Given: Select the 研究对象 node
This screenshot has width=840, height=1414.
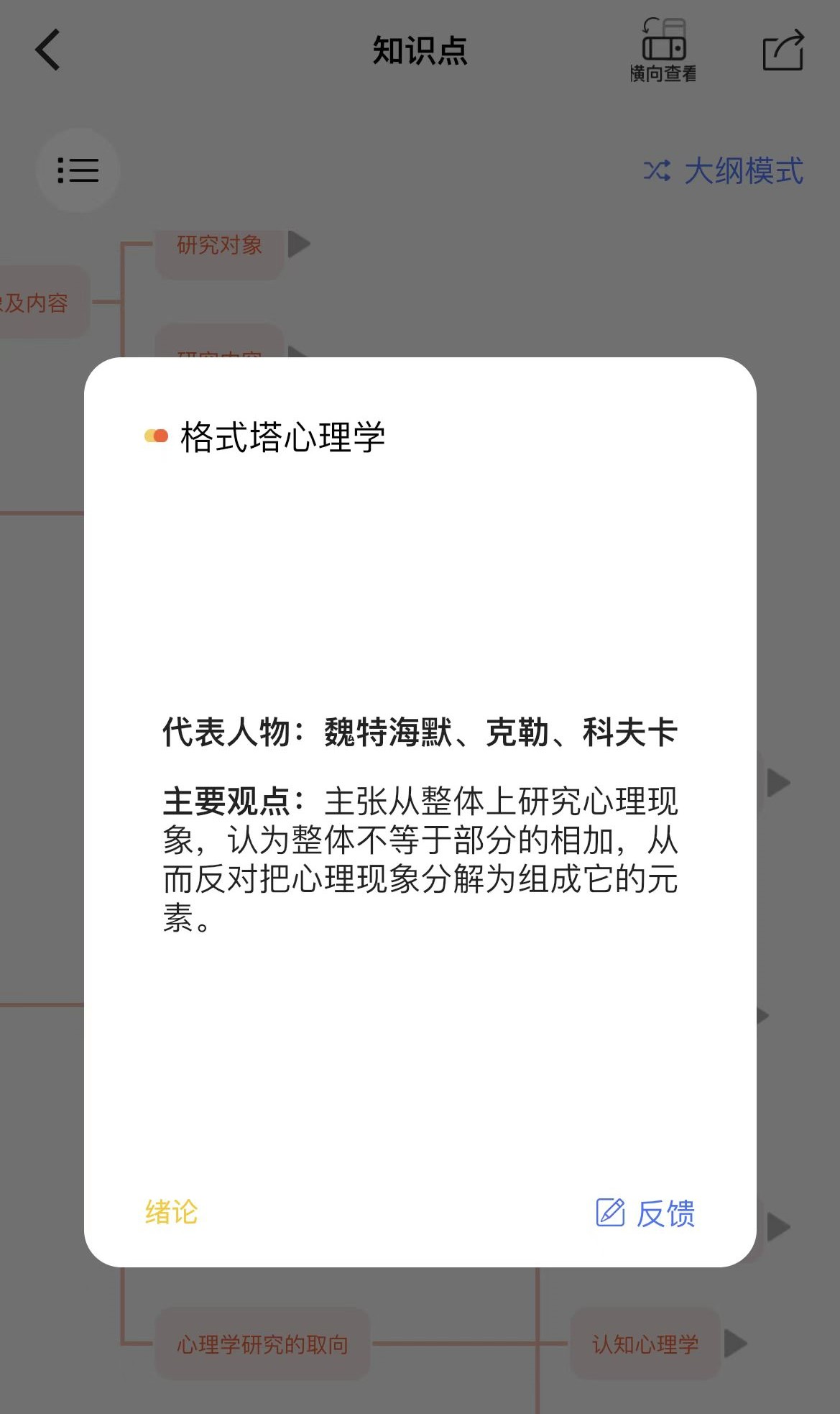Looking at the screenshot, I should point(219,247).
